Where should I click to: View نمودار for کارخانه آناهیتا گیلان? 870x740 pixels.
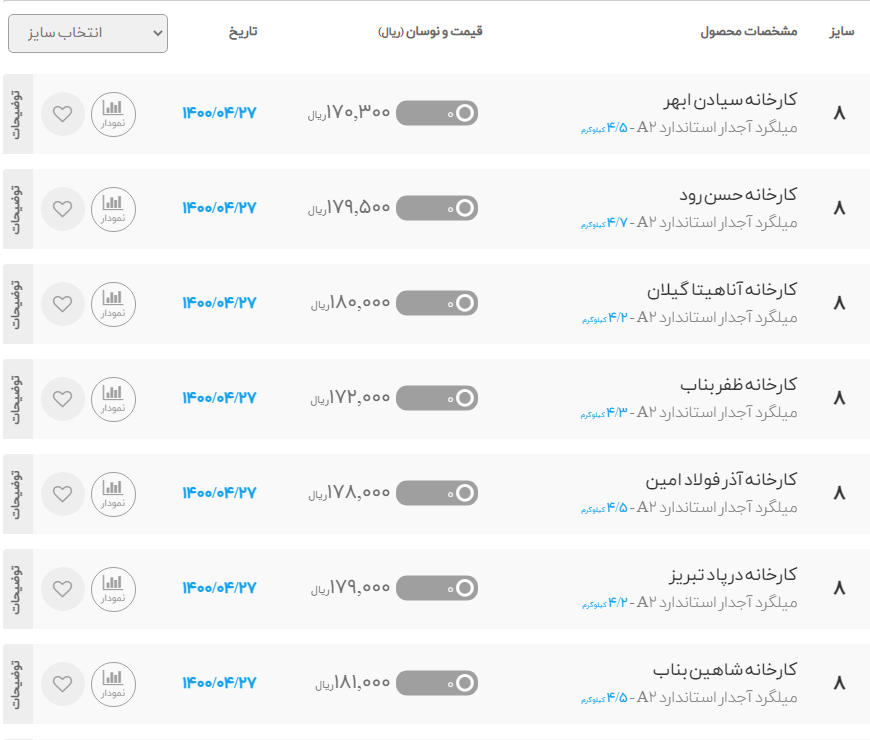113,304
